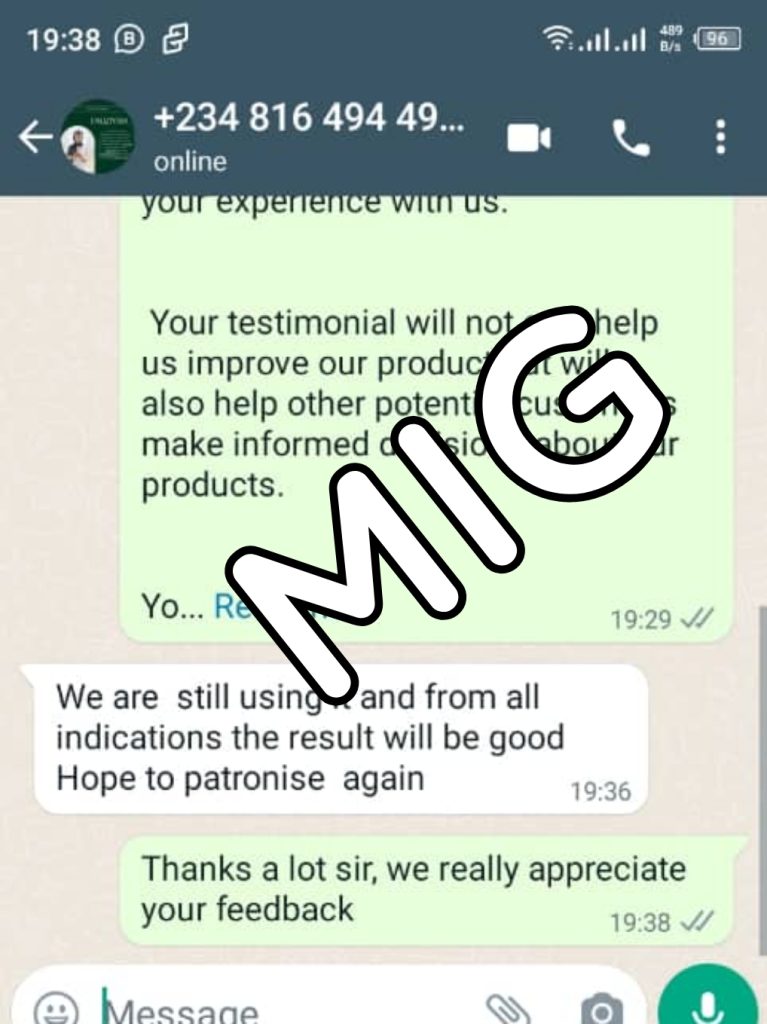Tap the voice message microphone button
Image resolution: width=767 pixels, height=1024 pixels.
pos(708,1002)
